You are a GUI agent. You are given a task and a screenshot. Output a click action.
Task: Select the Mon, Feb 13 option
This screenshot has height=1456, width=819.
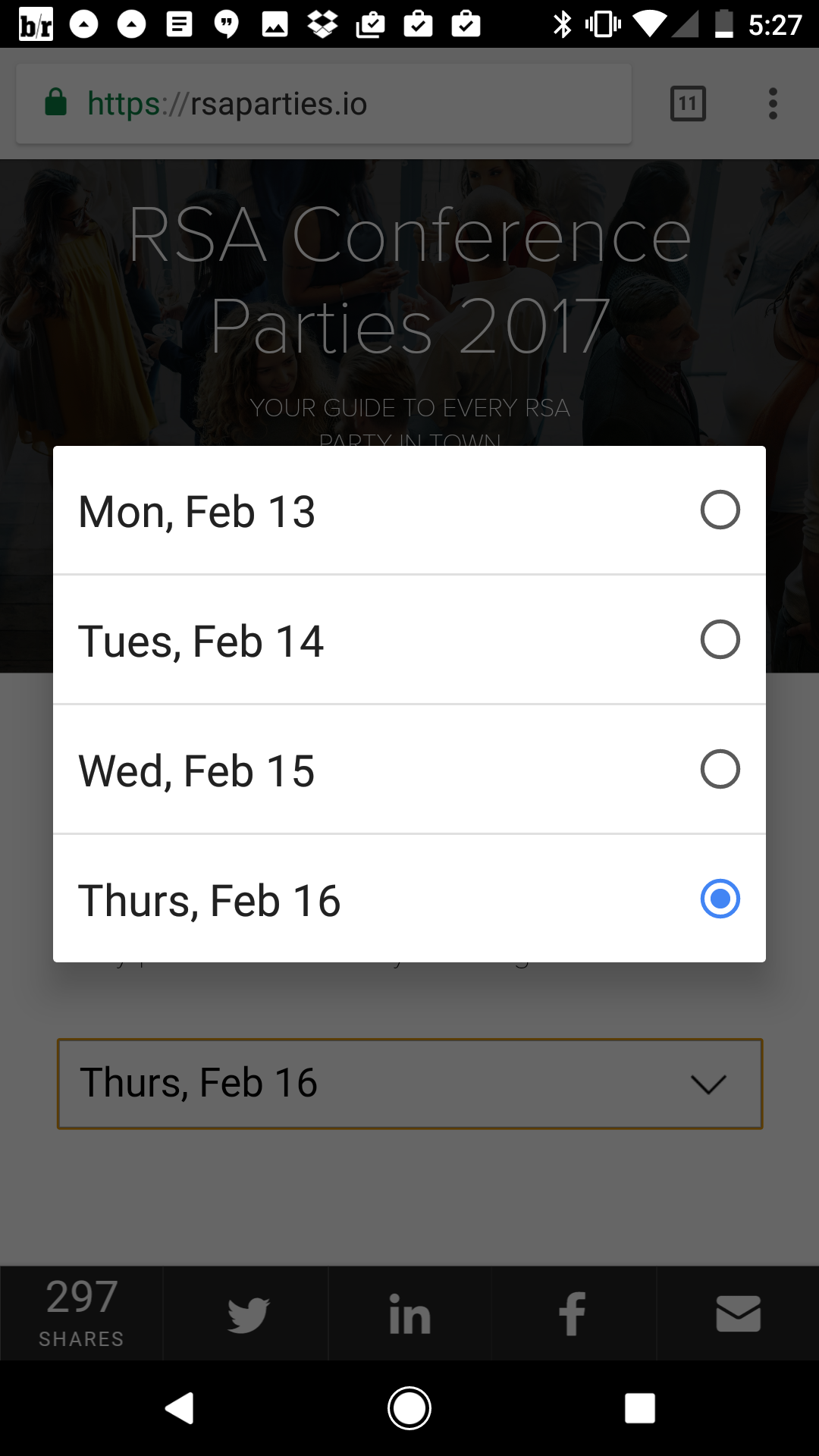point(409,510)
